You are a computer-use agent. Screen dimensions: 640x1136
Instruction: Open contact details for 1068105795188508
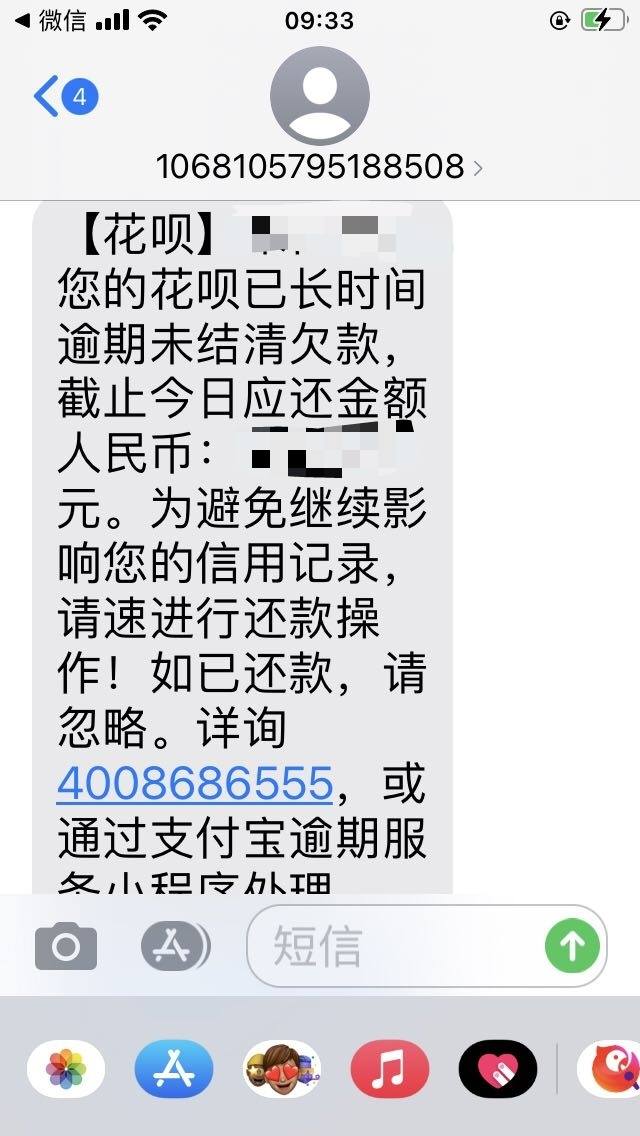(320, 167)
